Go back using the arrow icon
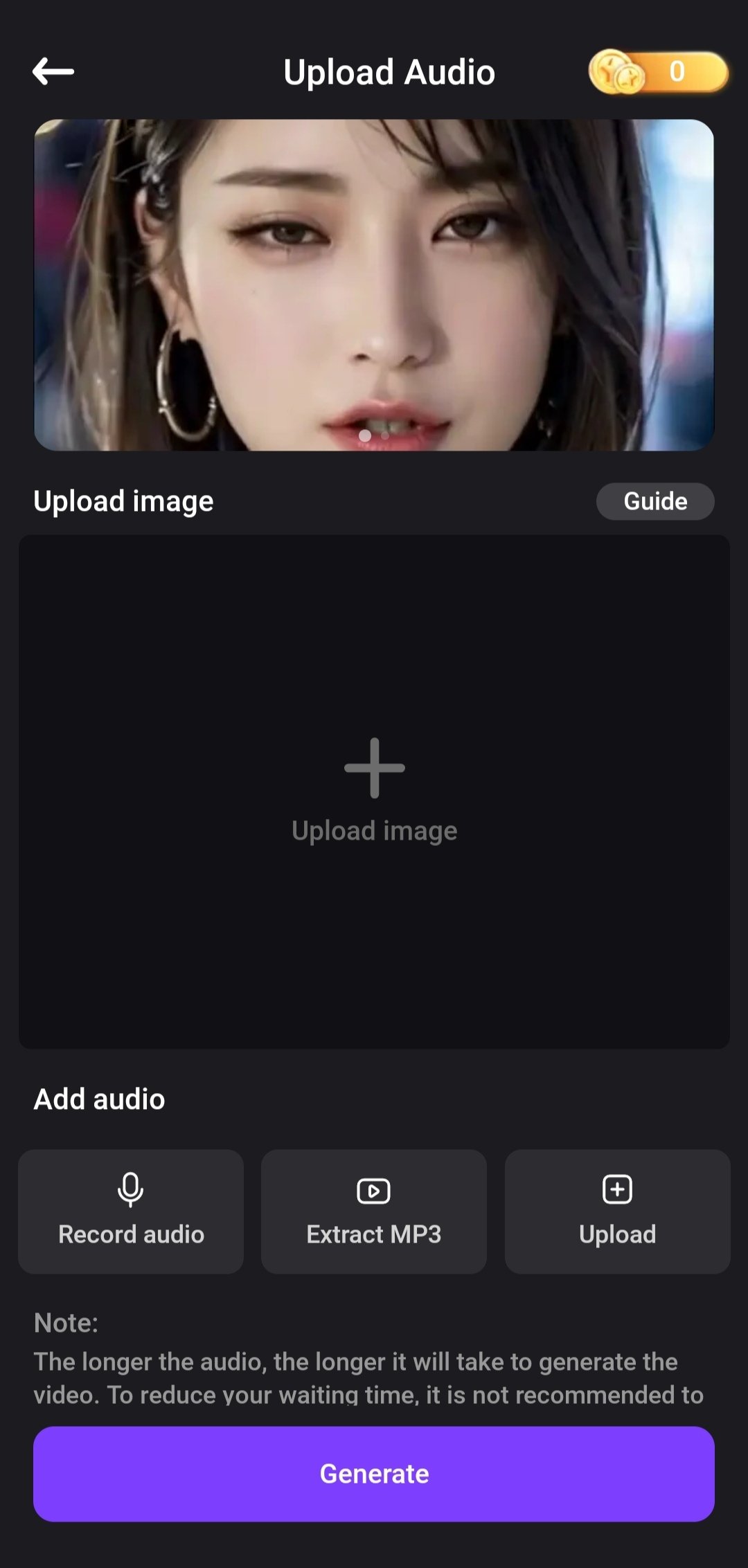This screenshot has width=748, height=1568. (53, 71)
